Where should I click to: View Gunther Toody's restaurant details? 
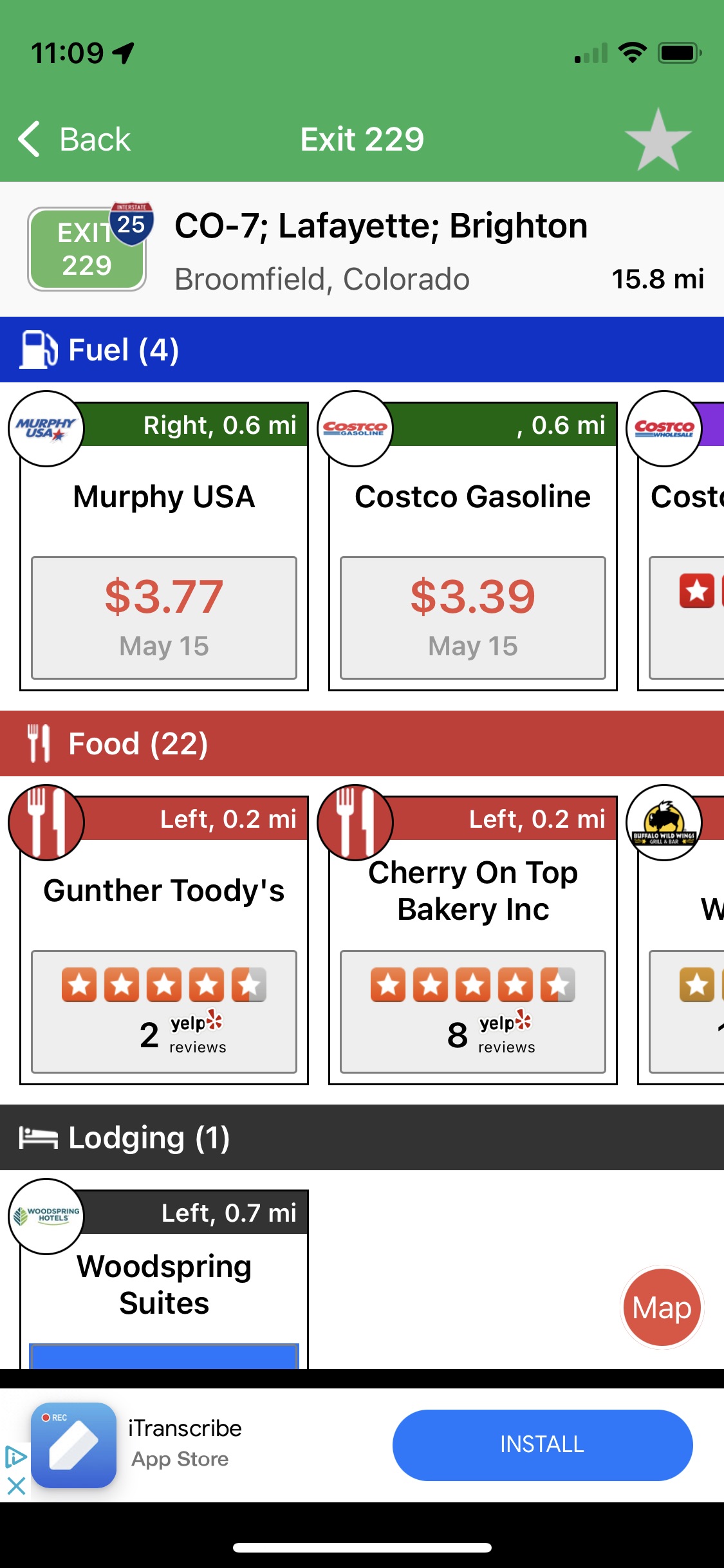point(164,940)
